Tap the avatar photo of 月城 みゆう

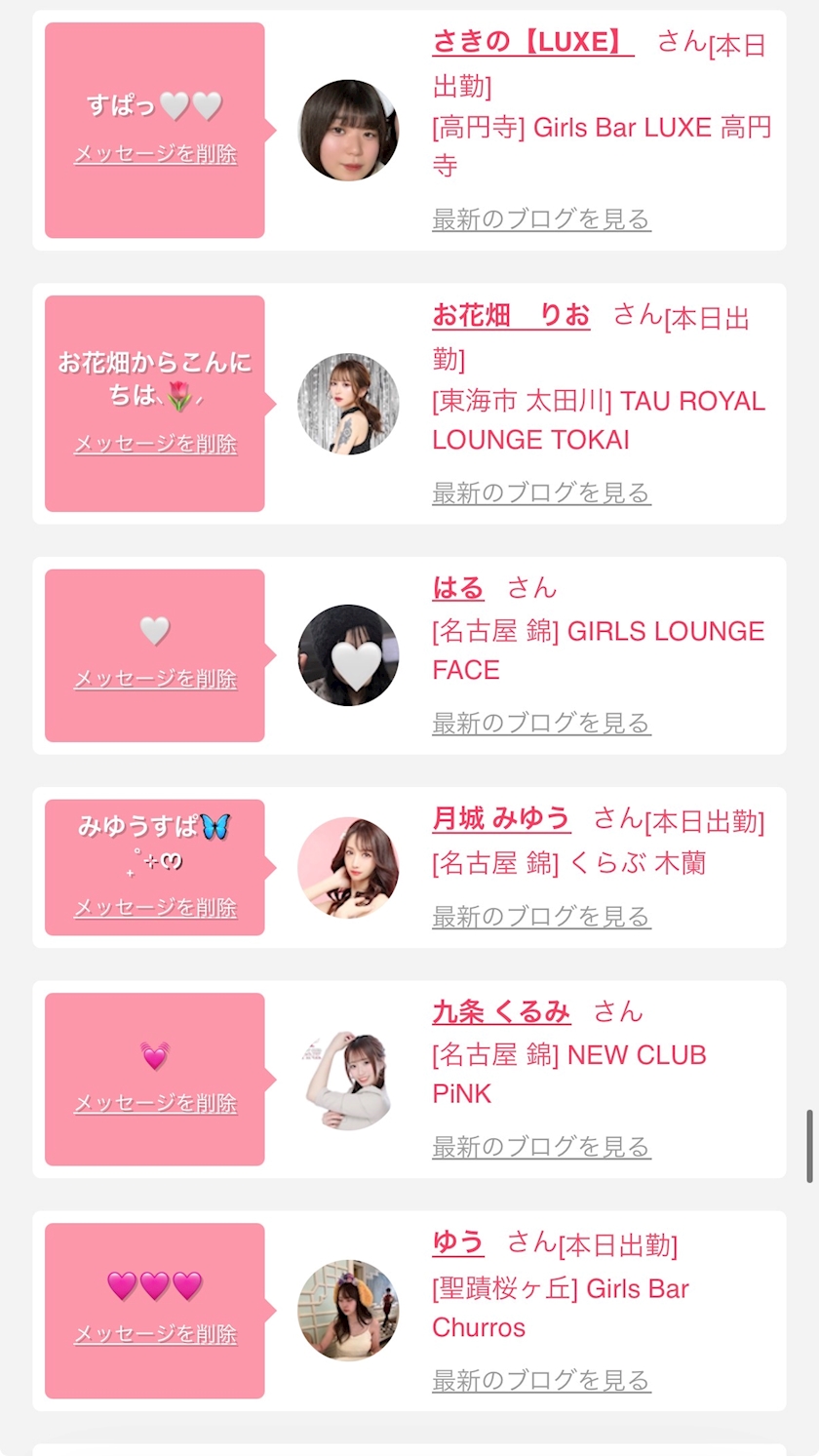[348, 868]
